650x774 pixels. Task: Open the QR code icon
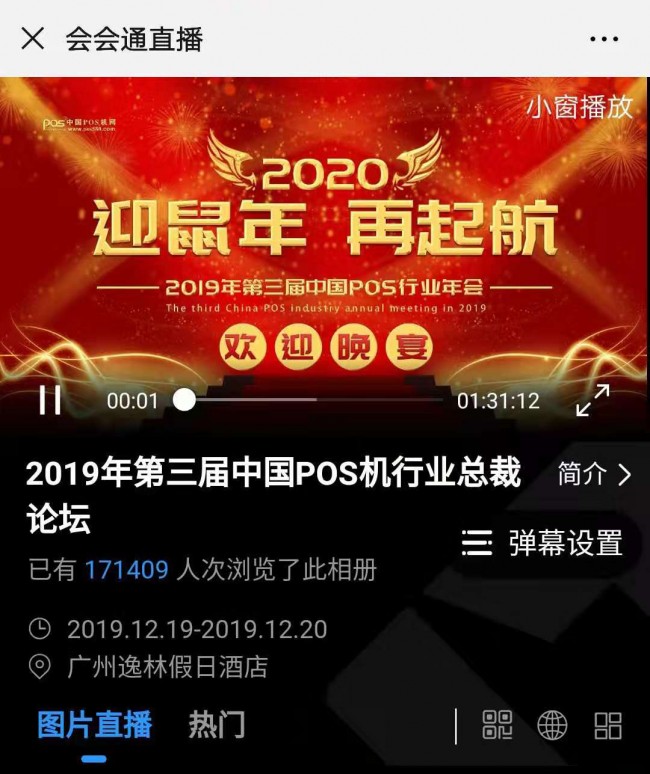click(x=497, y=725)
